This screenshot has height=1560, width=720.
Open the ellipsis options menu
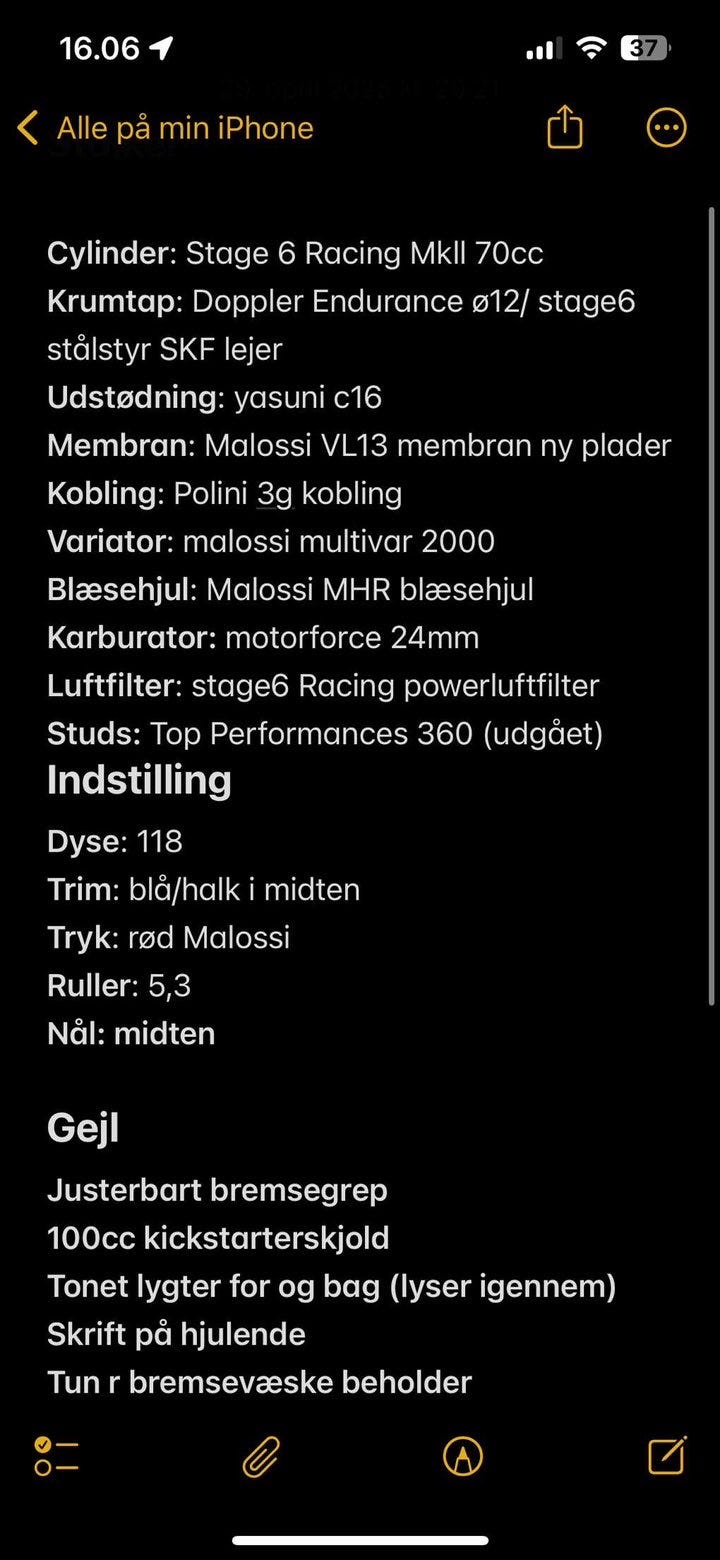click(x=666, y=127)
